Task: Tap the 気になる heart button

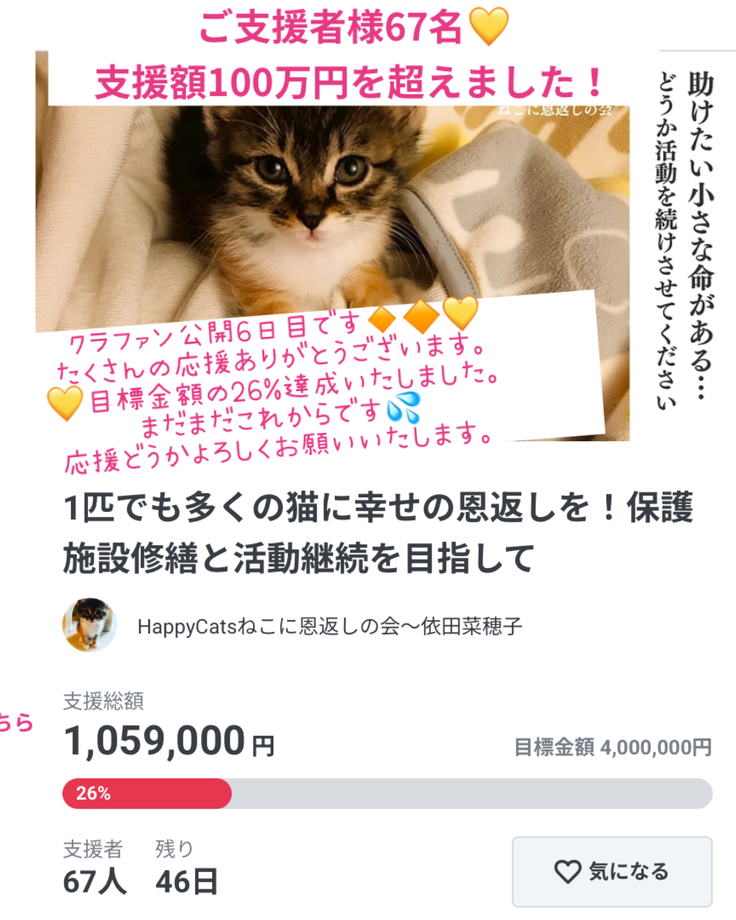Action: [x=612, y=871]
